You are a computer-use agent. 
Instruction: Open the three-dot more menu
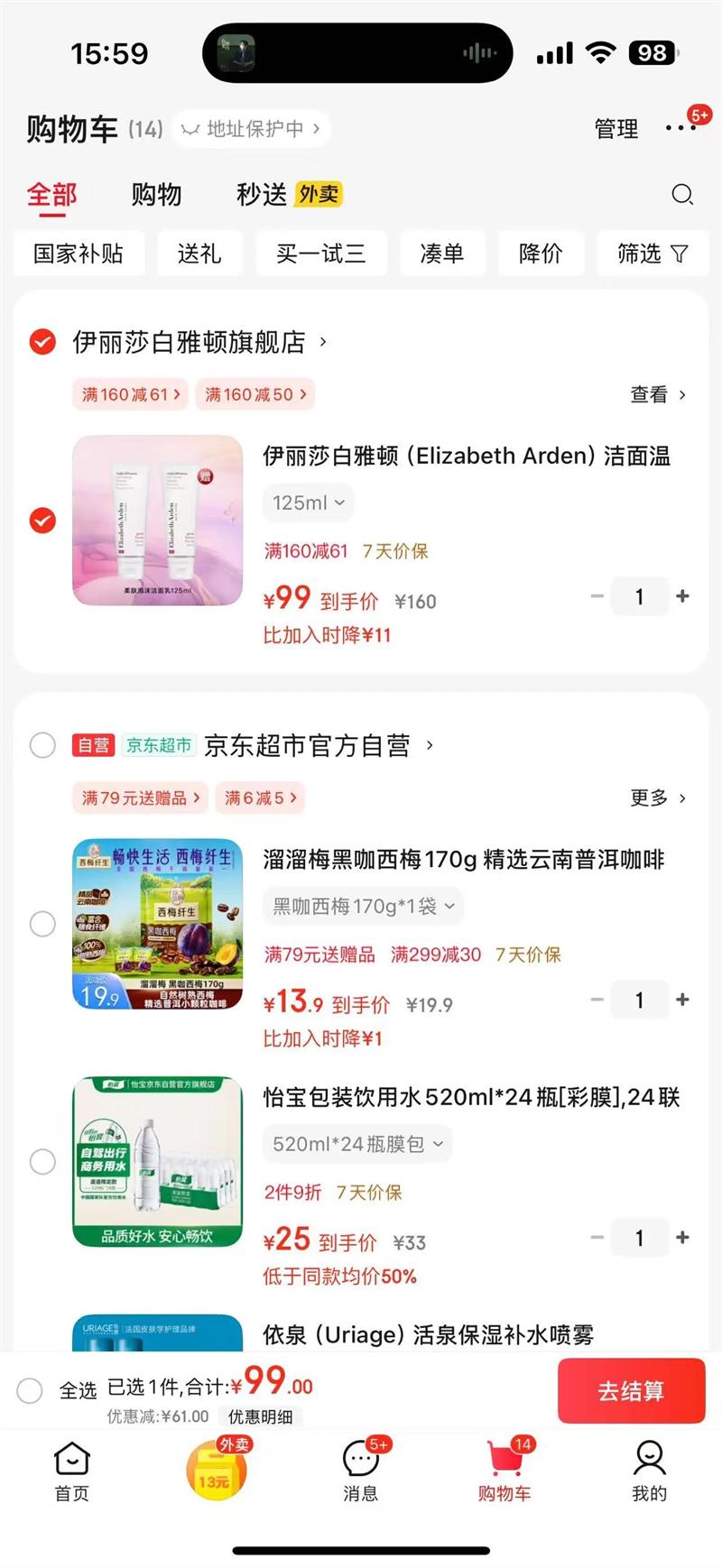pos(680,128)
